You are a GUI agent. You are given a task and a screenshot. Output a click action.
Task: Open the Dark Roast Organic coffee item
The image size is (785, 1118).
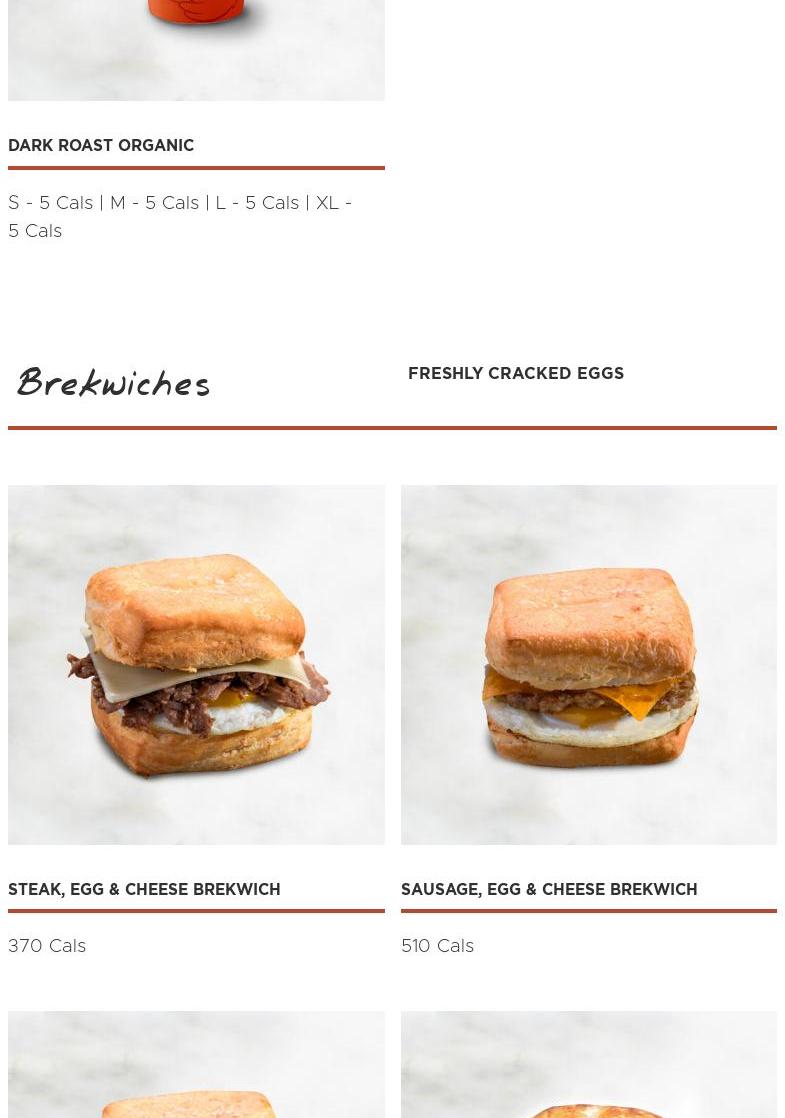[101, 146]
